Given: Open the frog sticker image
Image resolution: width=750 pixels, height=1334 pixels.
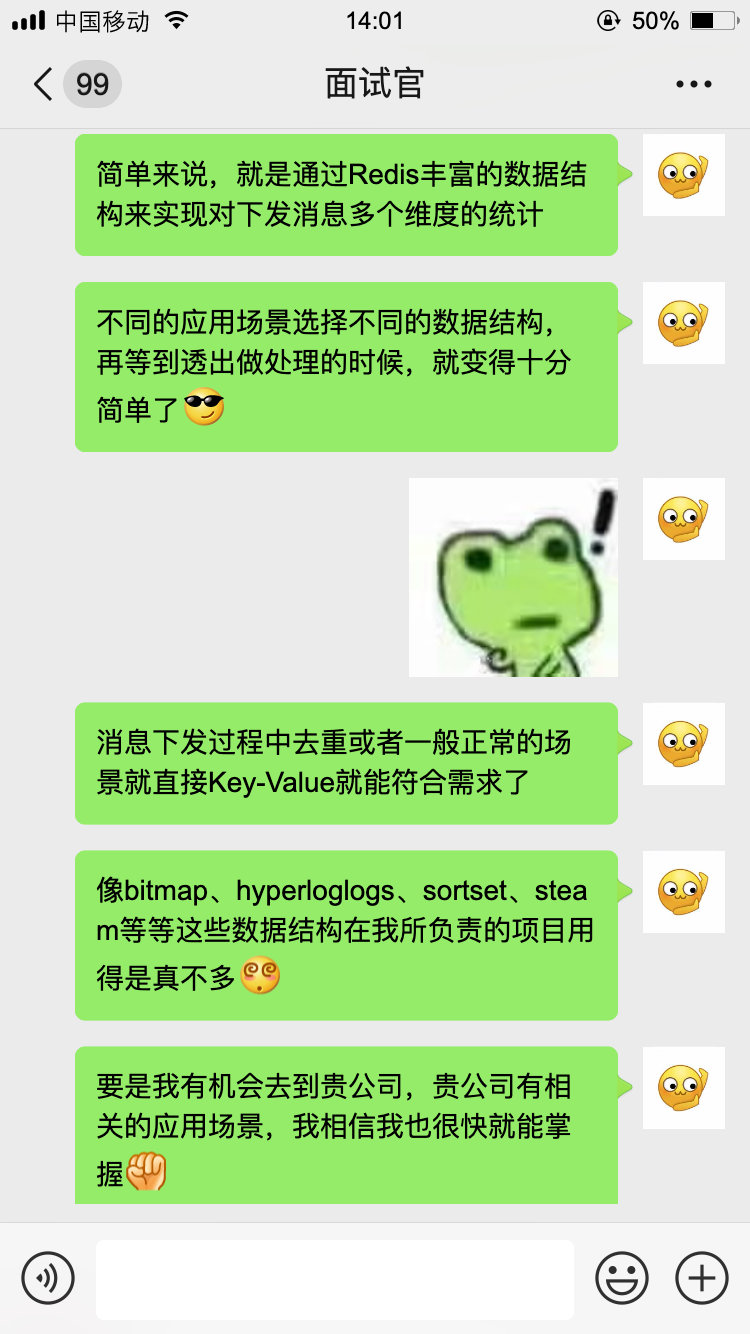Looking at the screenshot, I should point(513,577).
